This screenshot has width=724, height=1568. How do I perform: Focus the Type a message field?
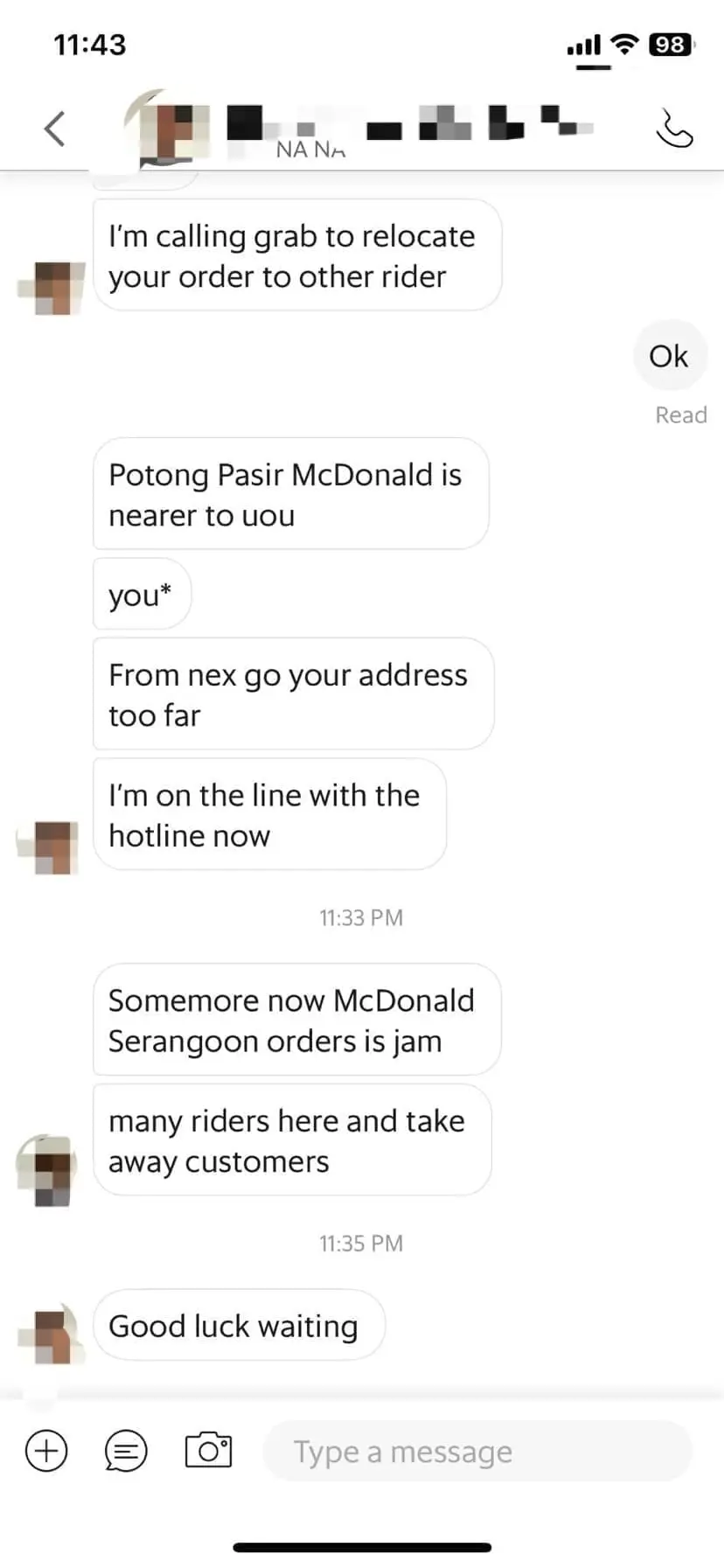[477, 1451]
